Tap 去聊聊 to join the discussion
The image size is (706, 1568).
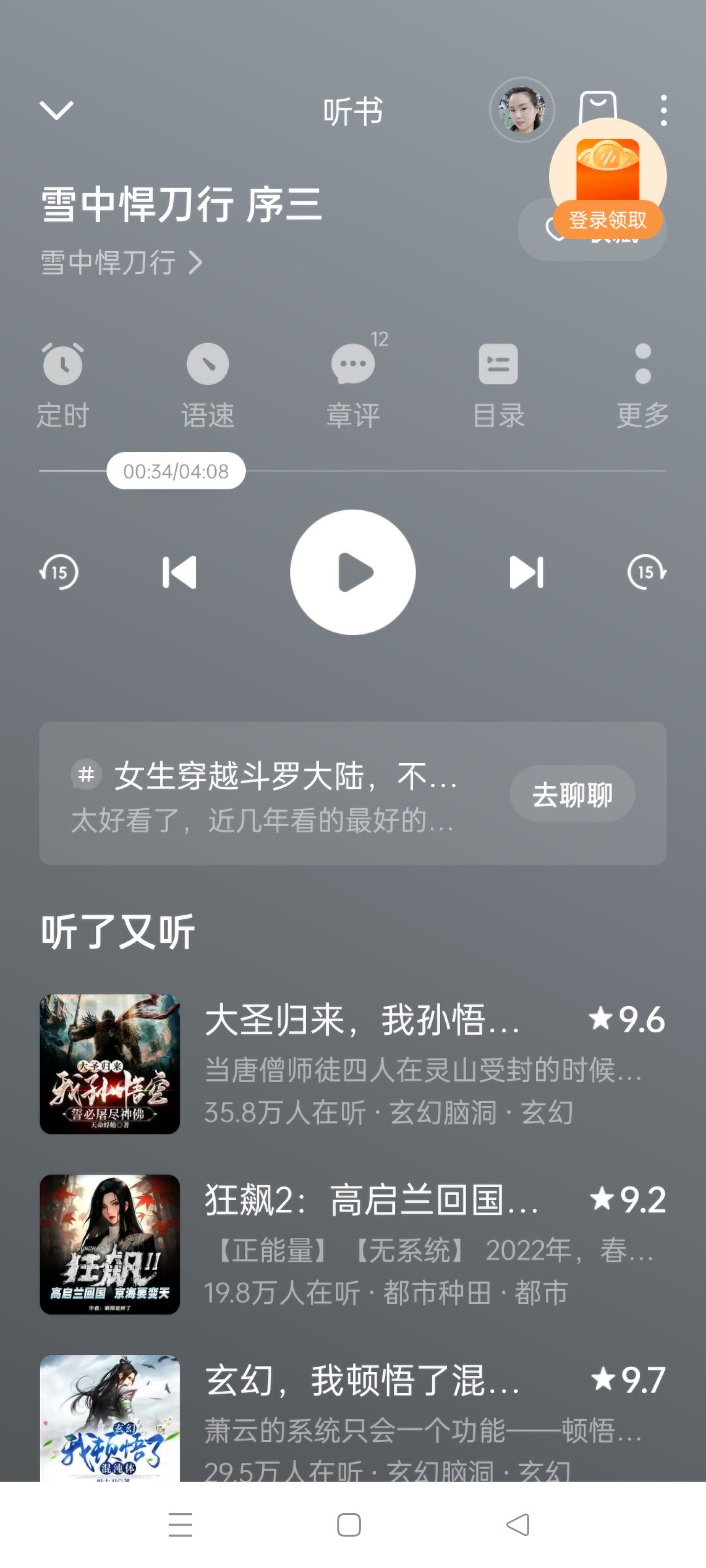[x=572, y=794]
